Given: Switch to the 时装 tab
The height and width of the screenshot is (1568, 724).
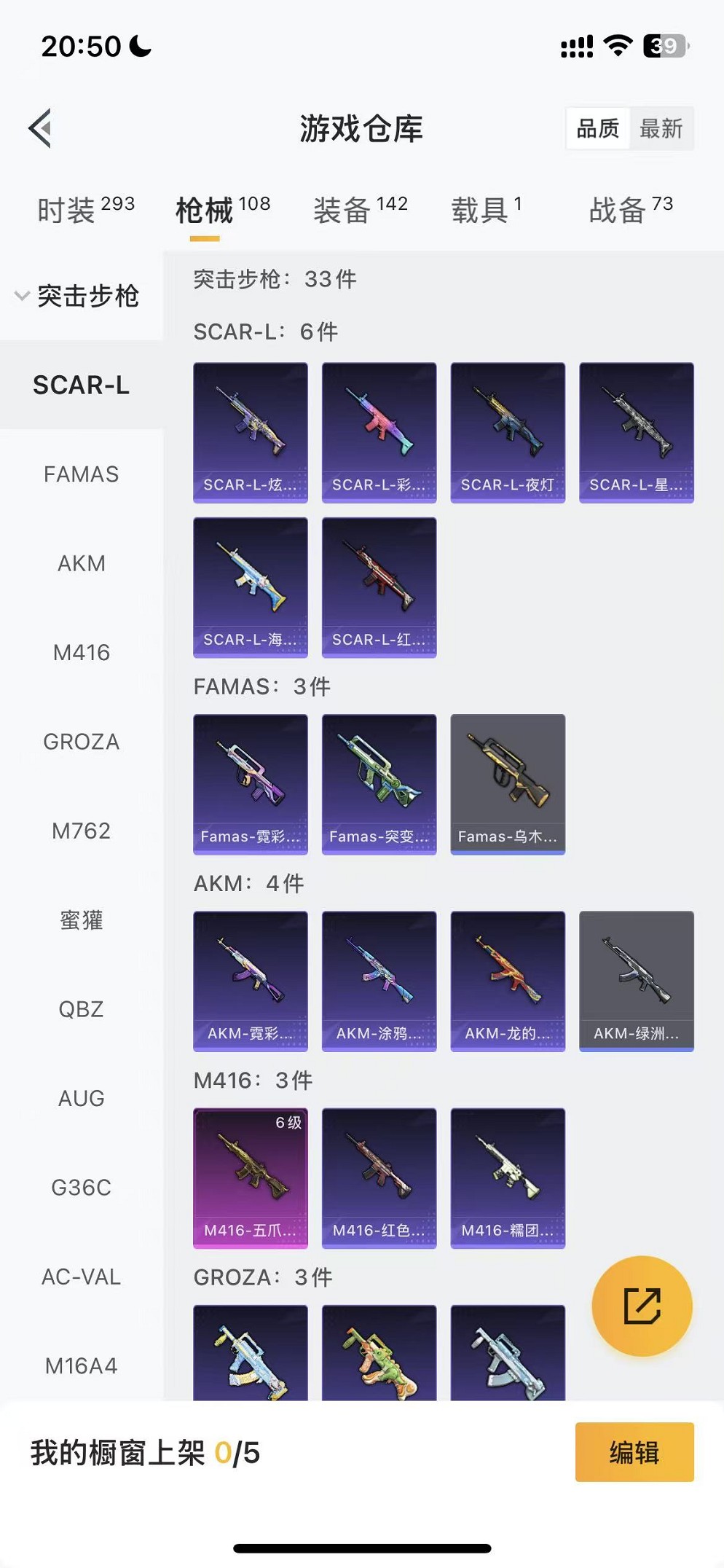Looking at the screenshot, I should (x=85, y=210).
